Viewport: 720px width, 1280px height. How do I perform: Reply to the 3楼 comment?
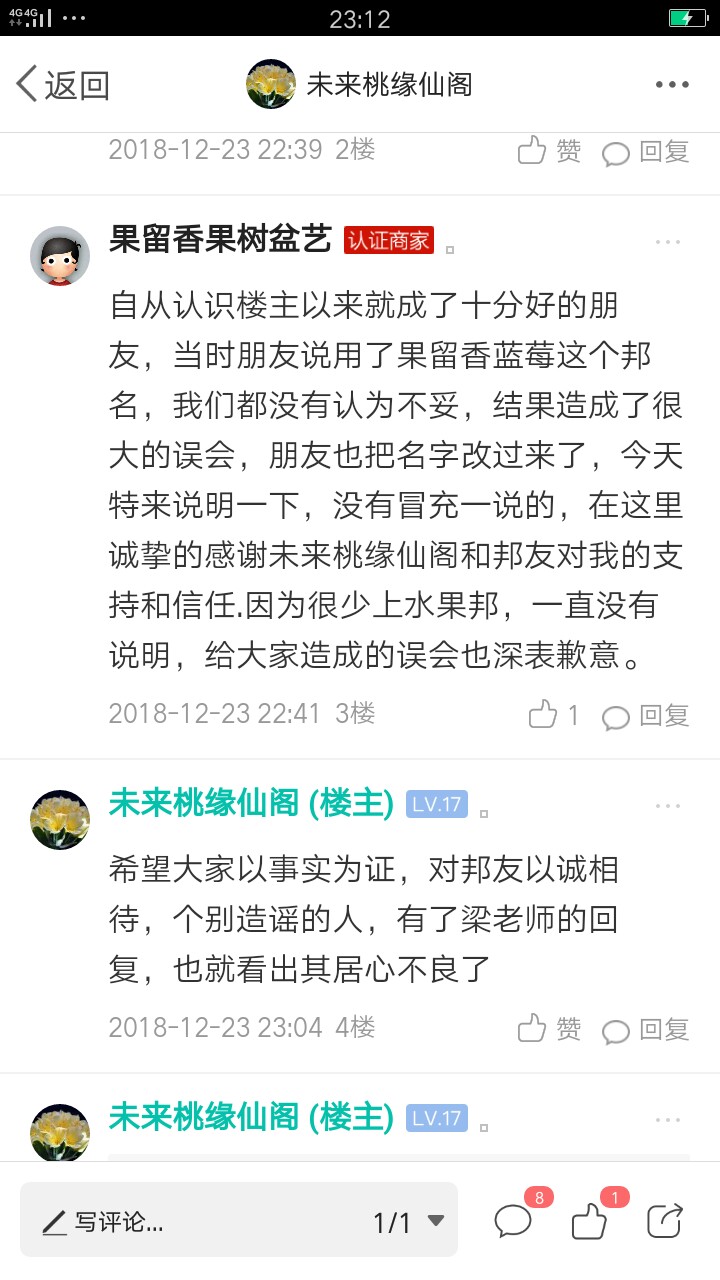(646, 715)
